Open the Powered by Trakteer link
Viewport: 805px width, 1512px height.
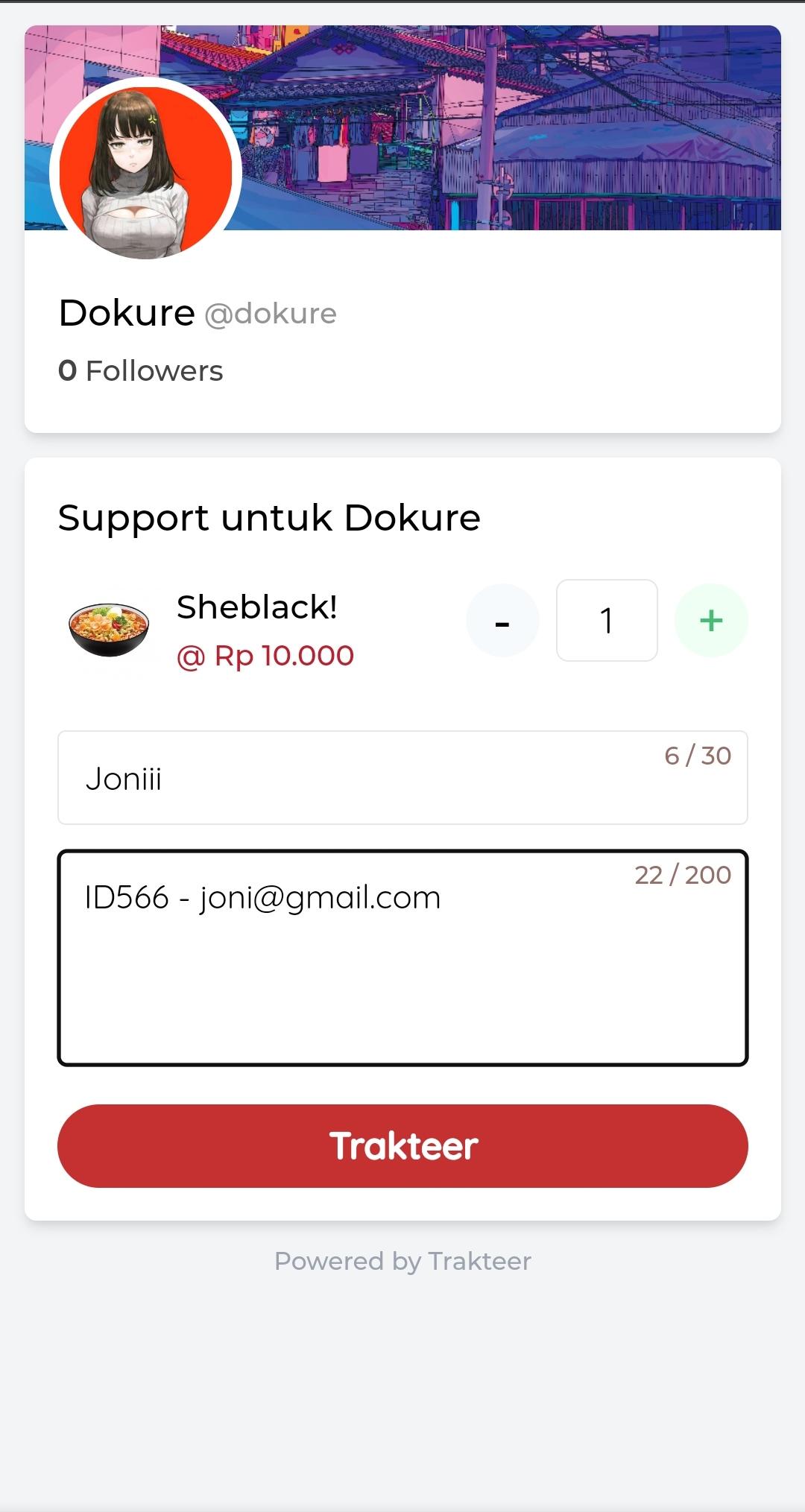pos(402,1261)
